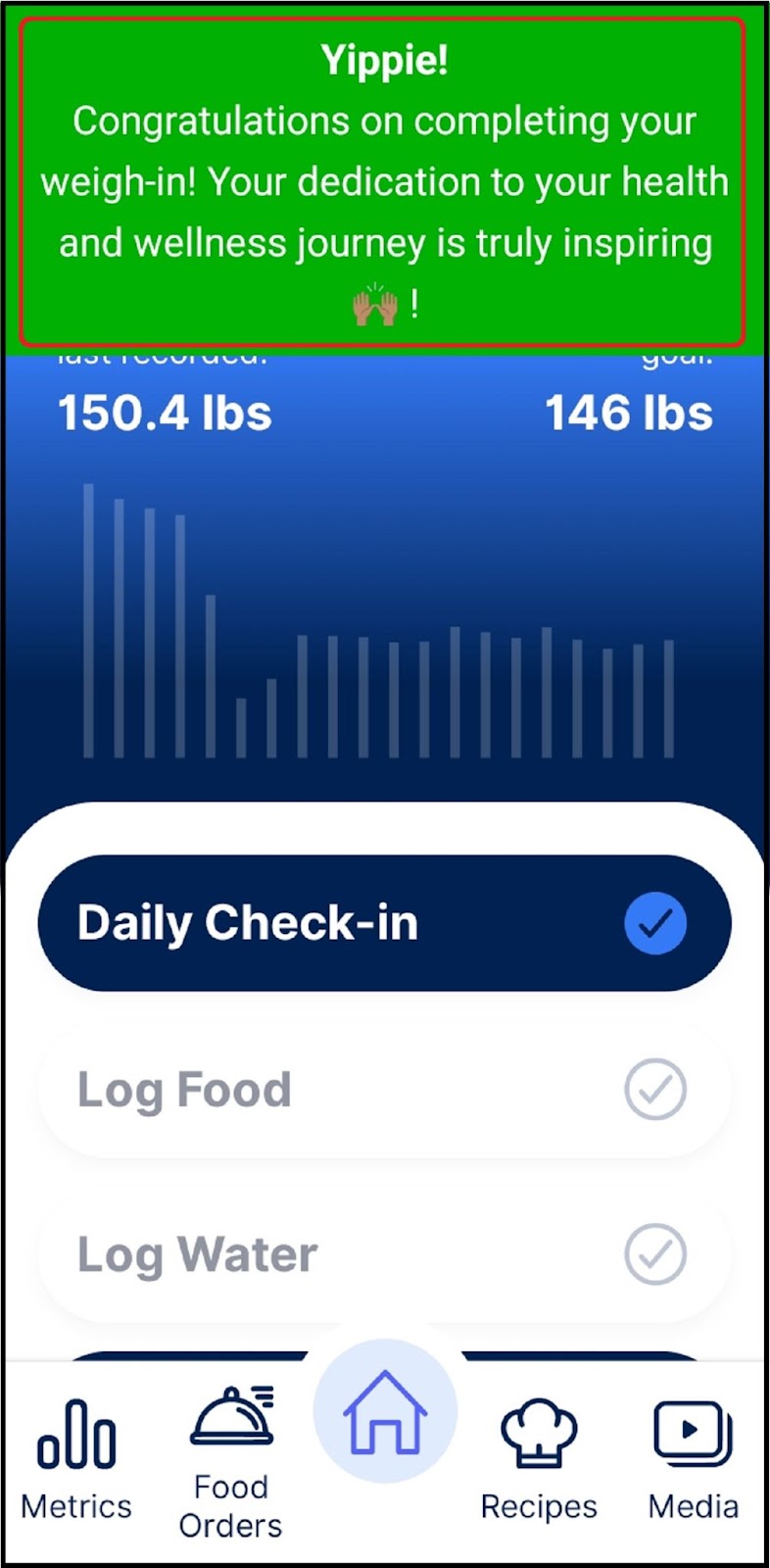Open the Log Food task
Screen dimensions: 770x1568
[384, 1089]
